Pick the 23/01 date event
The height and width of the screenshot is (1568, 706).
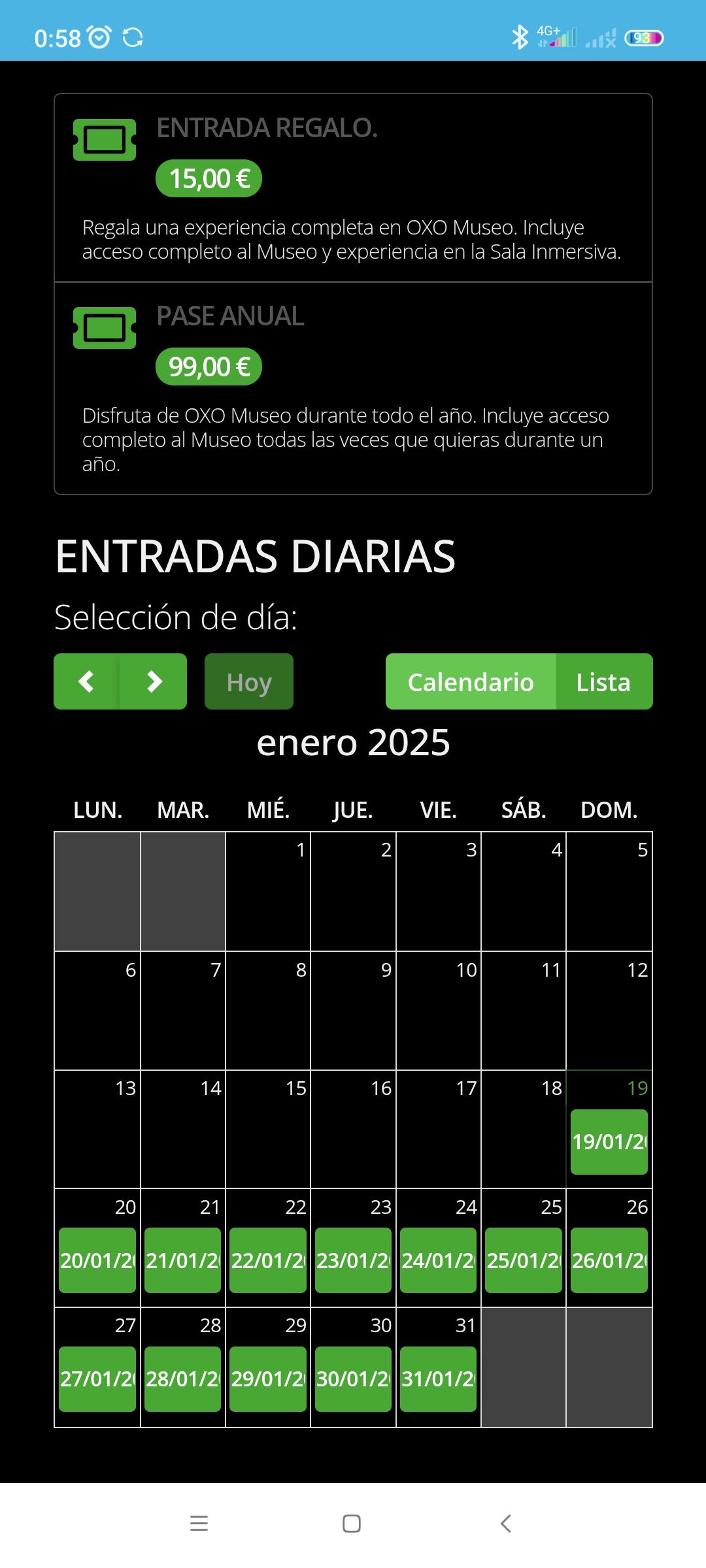click(353, 1260)
